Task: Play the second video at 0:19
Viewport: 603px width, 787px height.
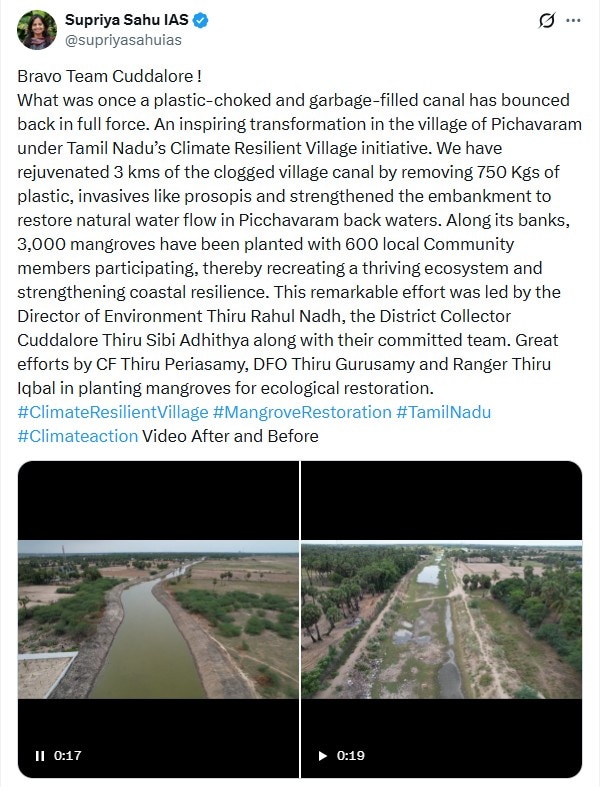Action: pos(323,756)
